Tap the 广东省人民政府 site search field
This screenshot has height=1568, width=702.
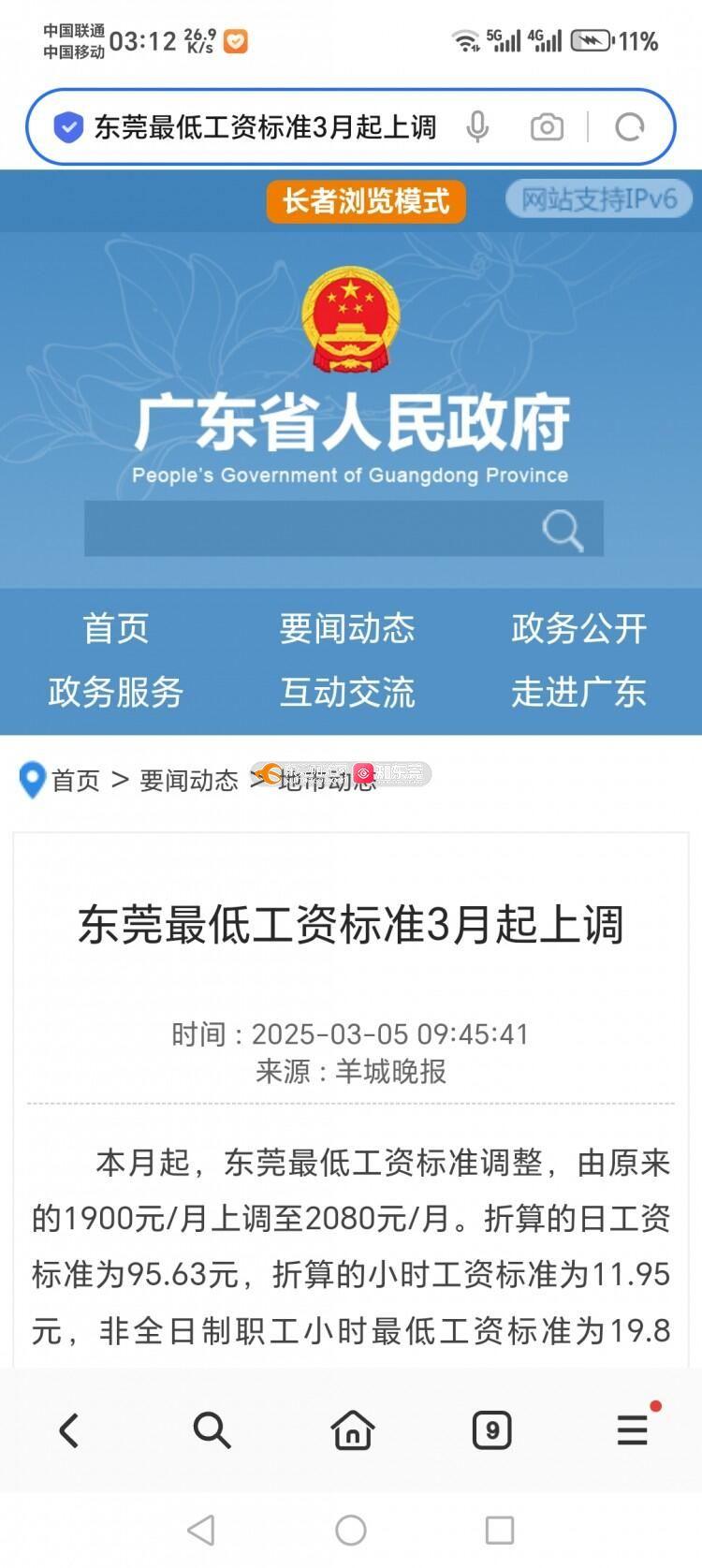pos(309,529)
